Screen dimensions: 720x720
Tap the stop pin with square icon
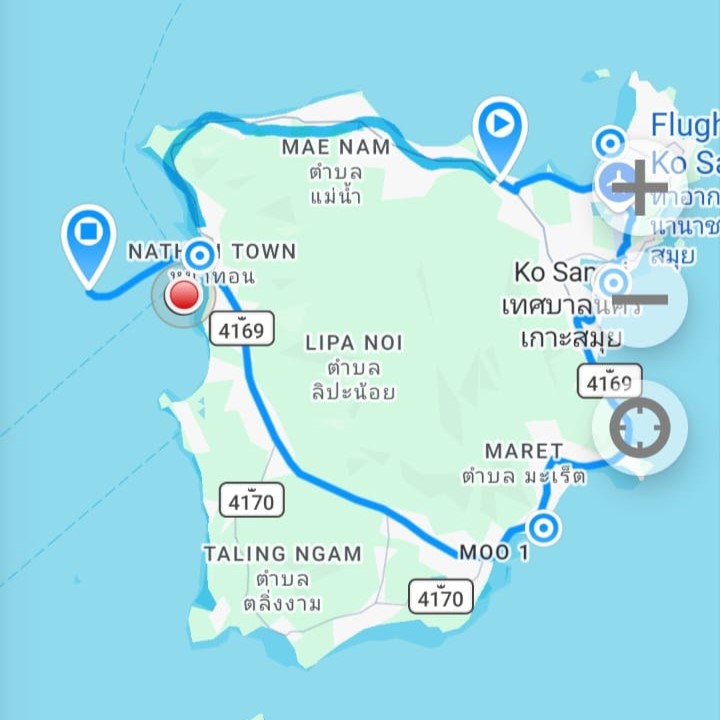(88, 234)
